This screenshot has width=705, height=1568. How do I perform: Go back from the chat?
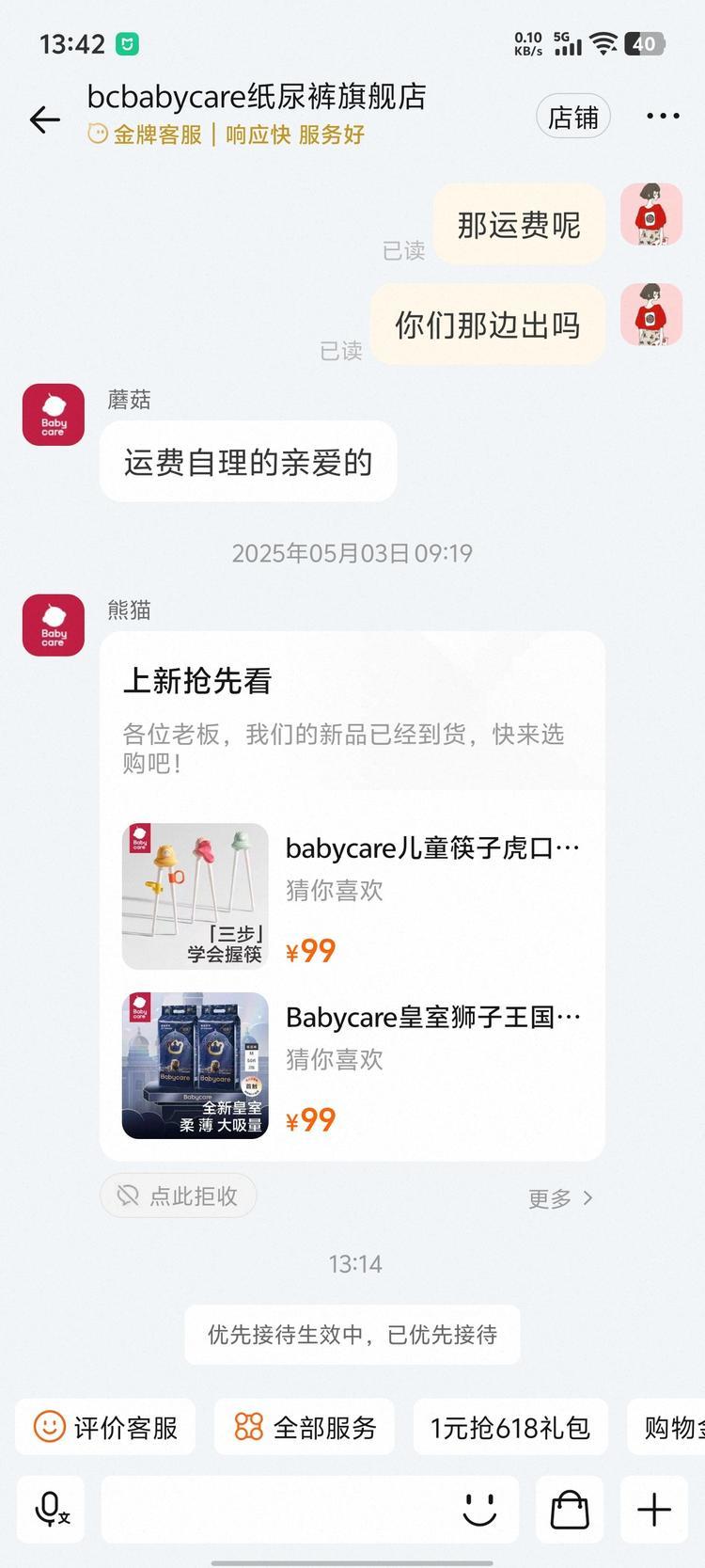click(44, 119)
